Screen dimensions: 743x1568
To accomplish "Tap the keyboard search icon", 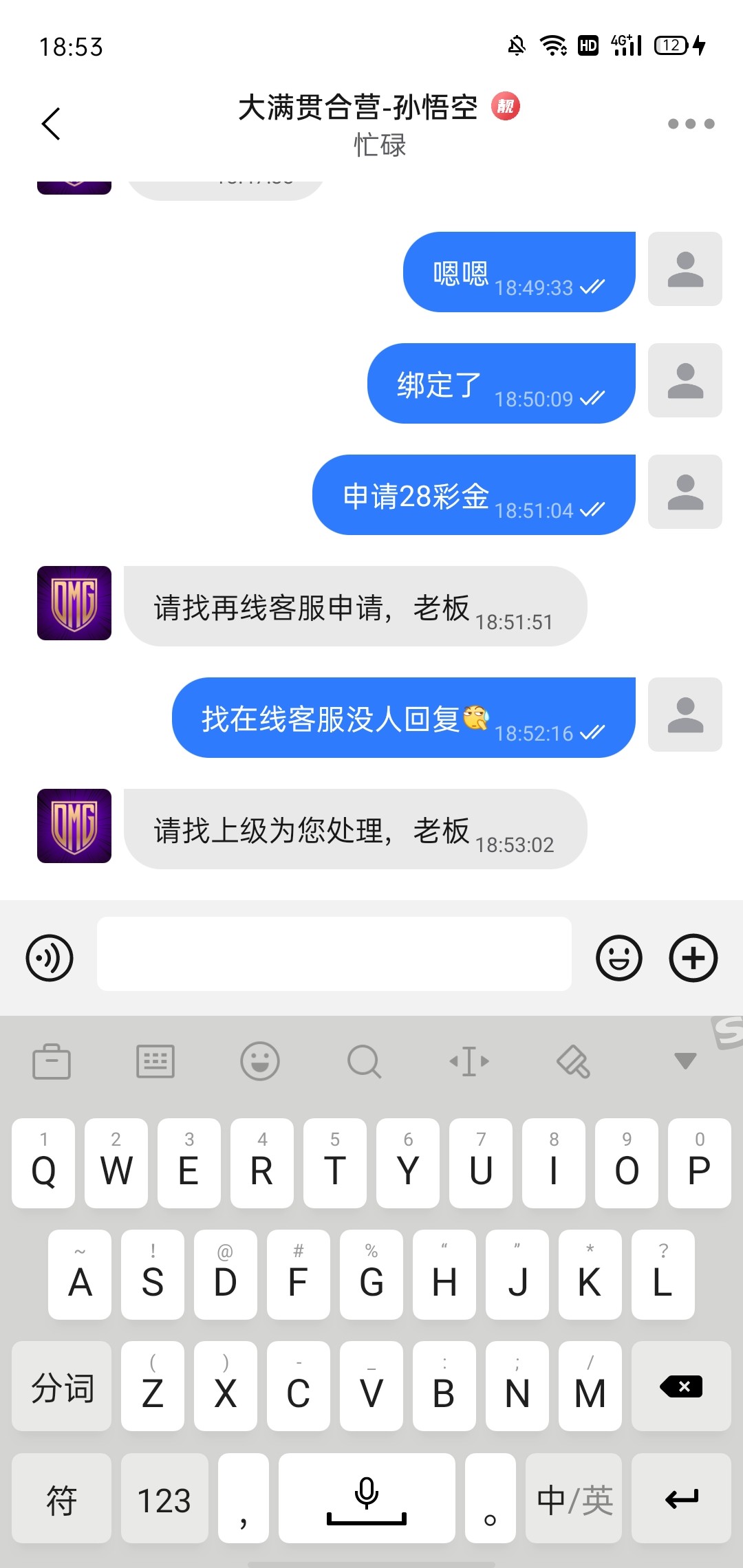I will tap(364, 1061).
